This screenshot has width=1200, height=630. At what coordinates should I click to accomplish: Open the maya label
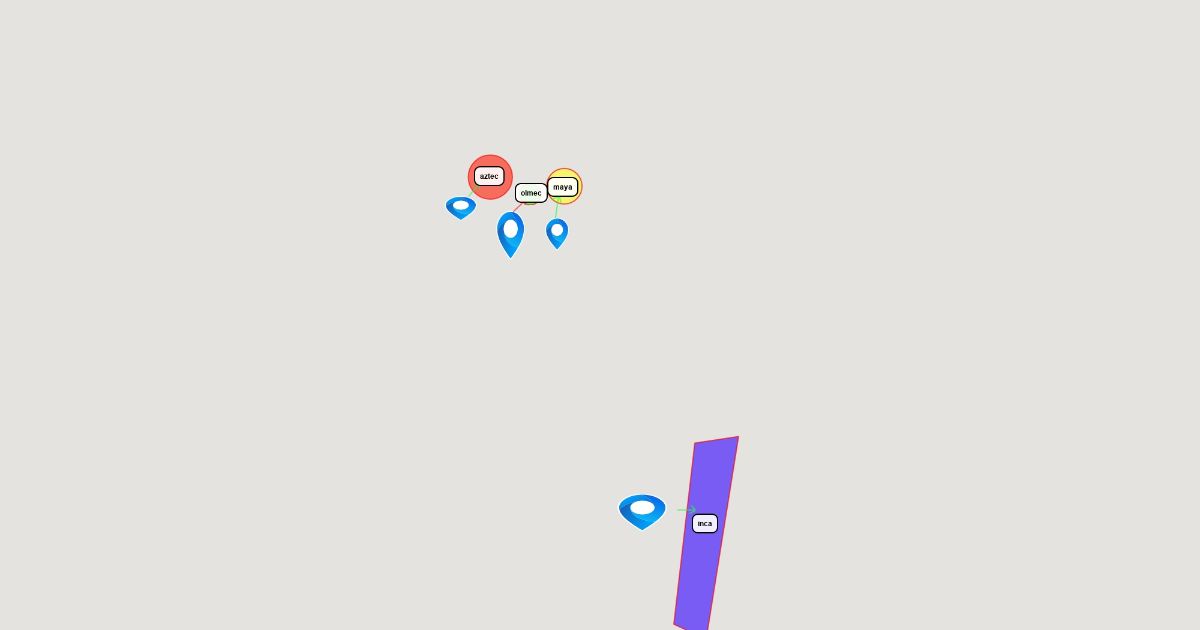pyautogui.click(x=563, y=187)
